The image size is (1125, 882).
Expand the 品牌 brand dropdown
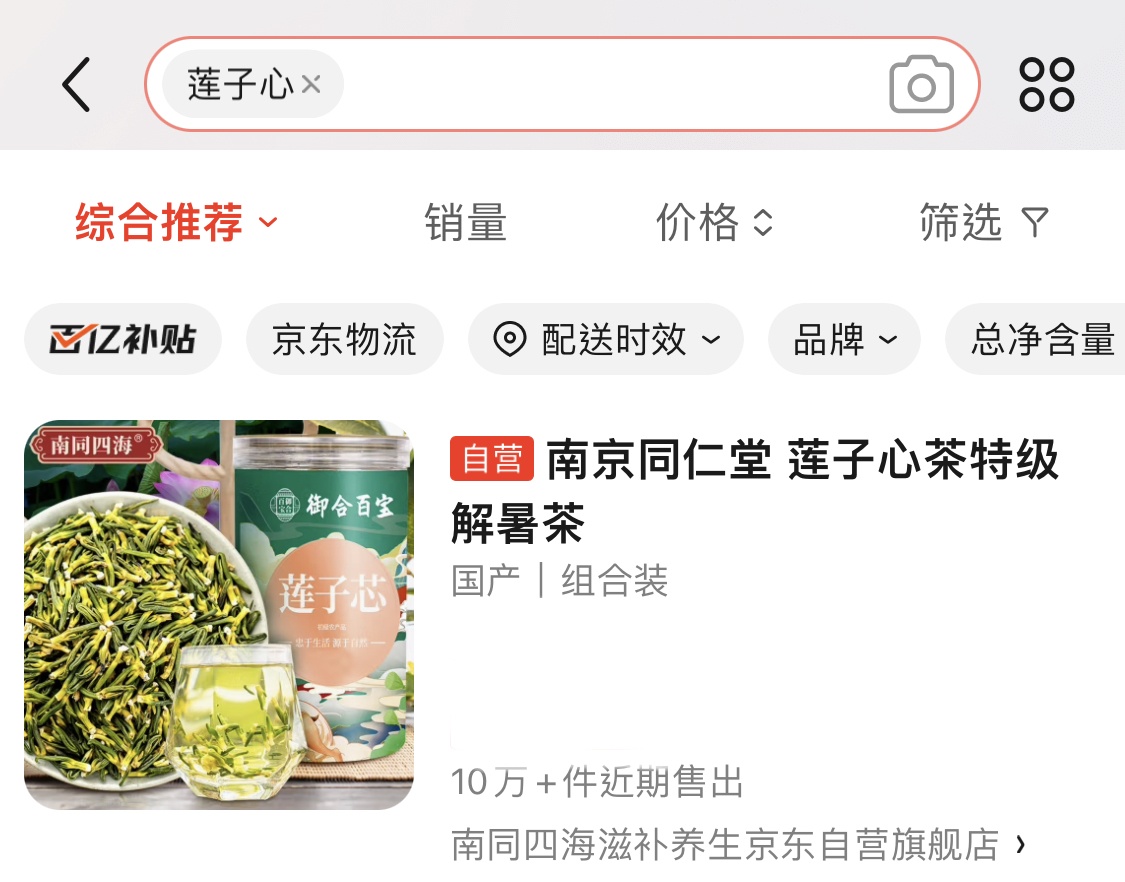845,340
